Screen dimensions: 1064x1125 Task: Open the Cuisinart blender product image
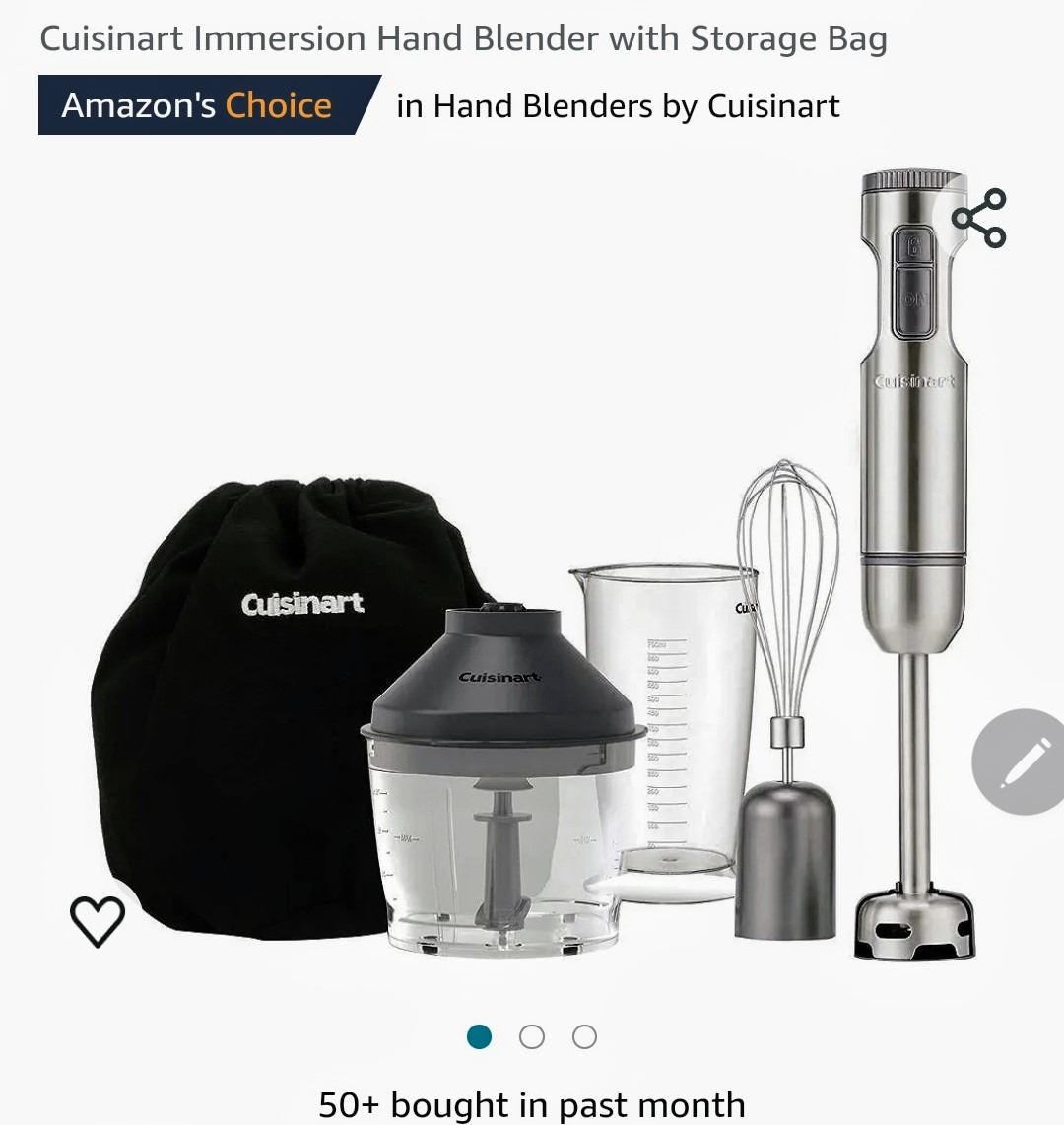(532, 591)
